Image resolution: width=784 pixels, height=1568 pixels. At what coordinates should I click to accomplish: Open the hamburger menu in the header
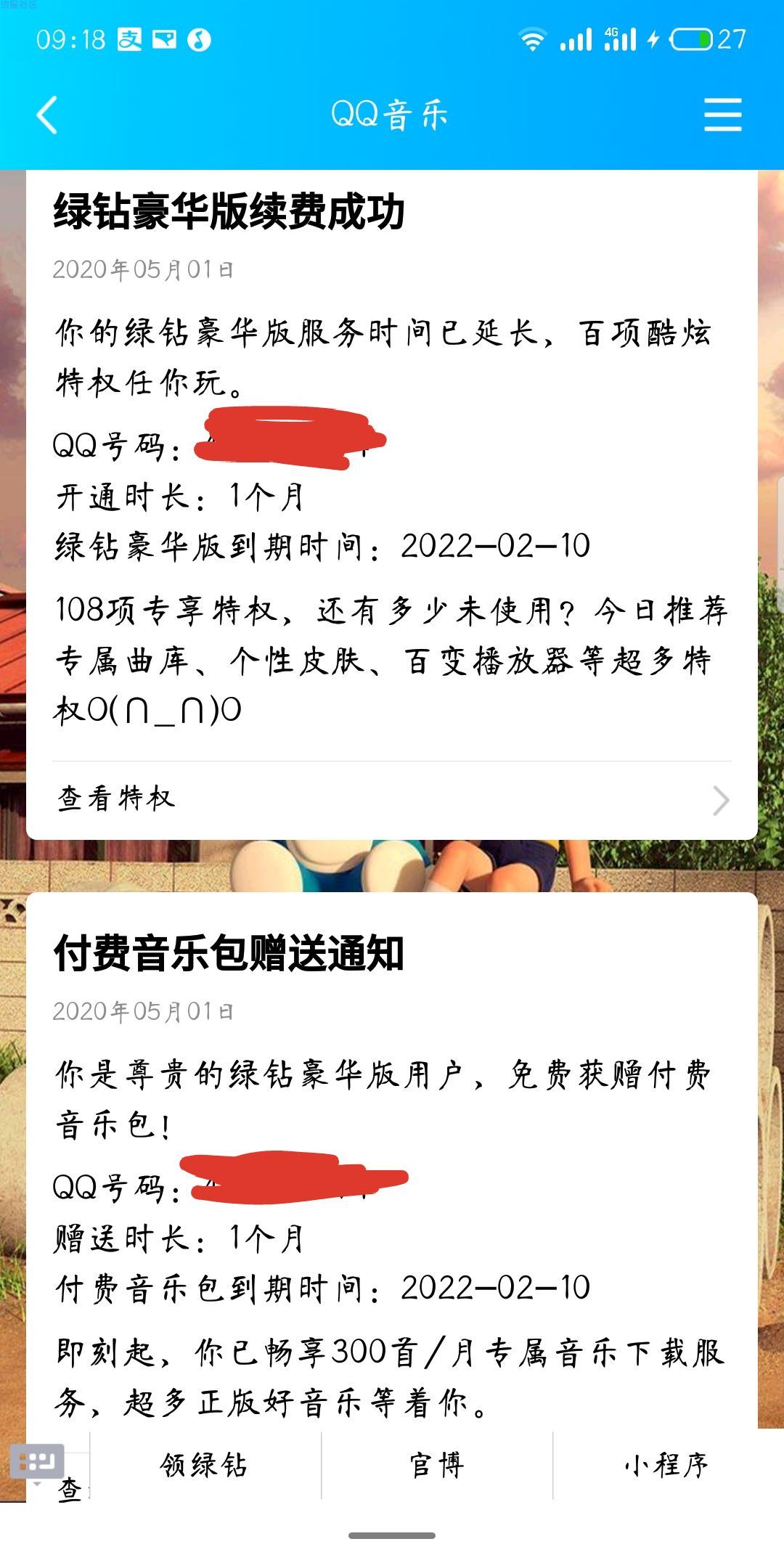tap(722, 115)
